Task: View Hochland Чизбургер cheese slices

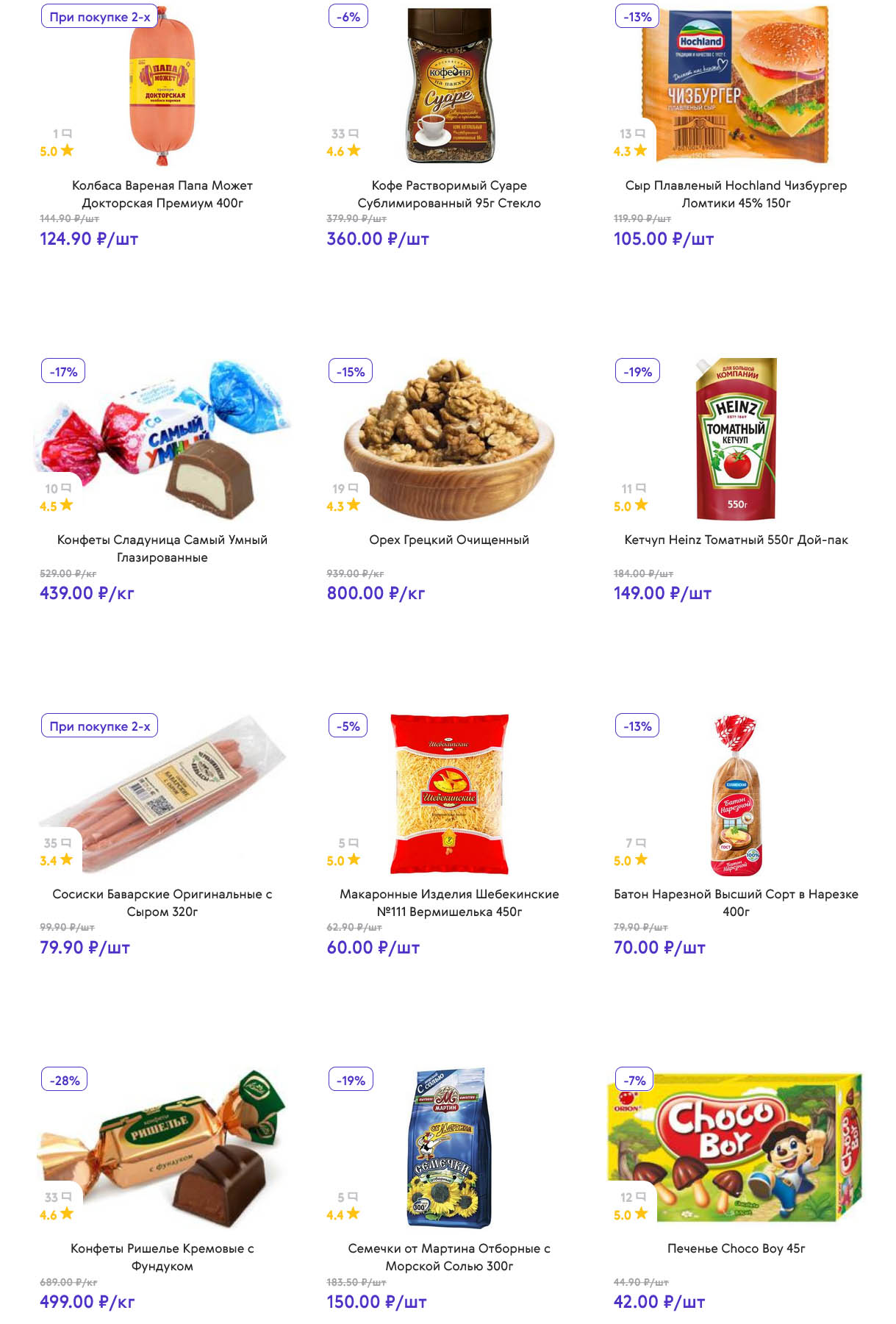Action: coord(736,194)
